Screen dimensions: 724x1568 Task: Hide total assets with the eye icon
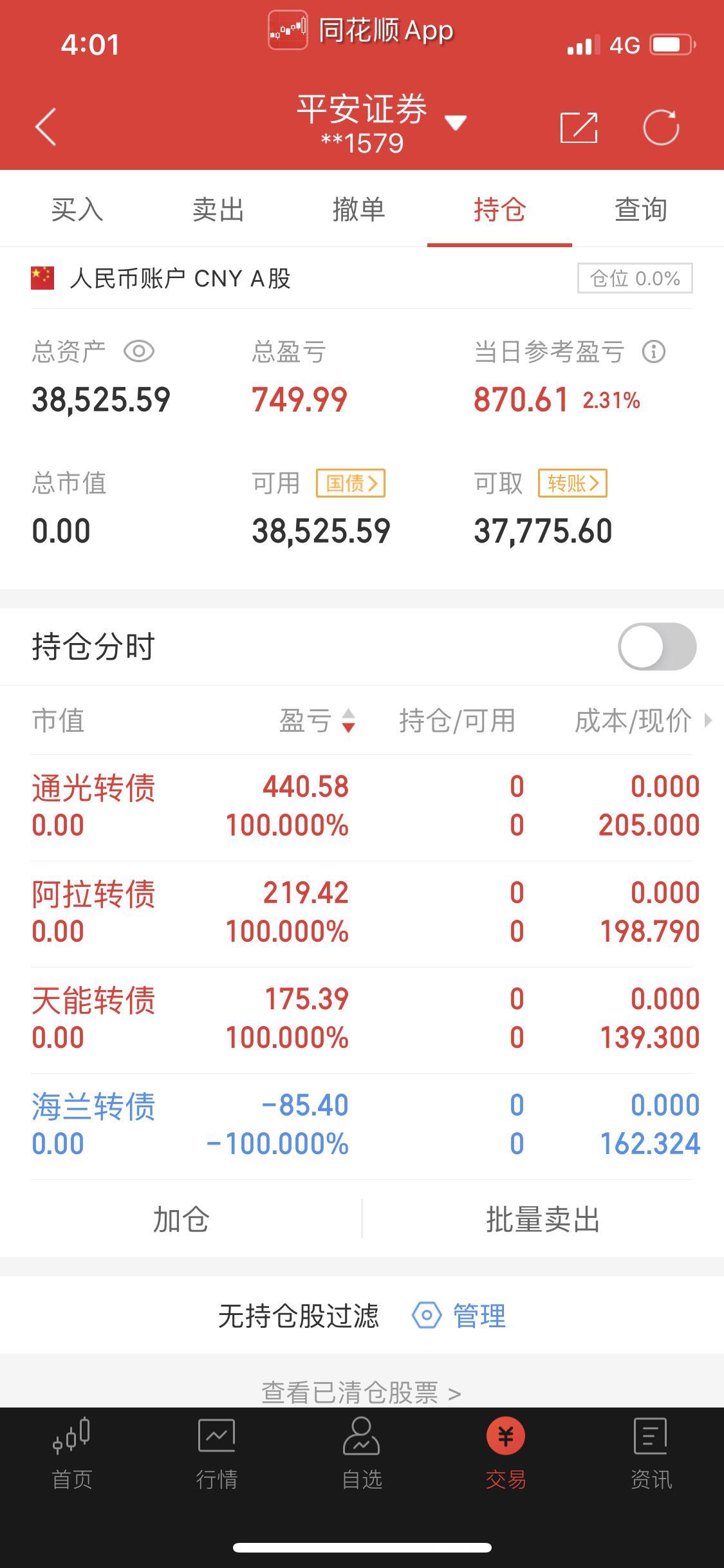(139, 351)
